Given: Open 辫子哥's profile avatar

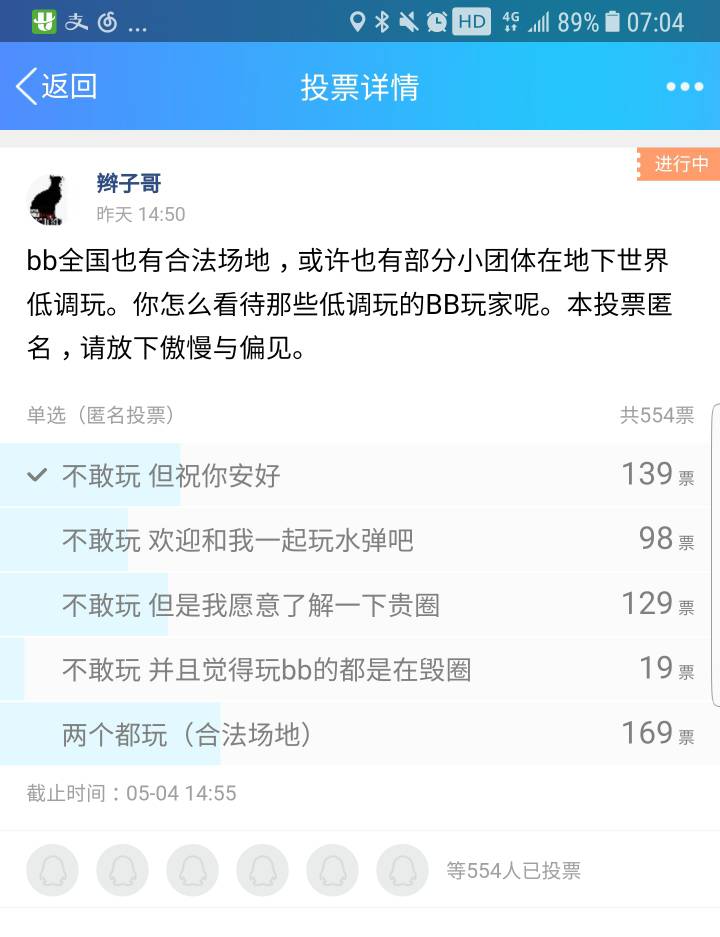Looking at the screenshot, I should [x=50, y=200].
